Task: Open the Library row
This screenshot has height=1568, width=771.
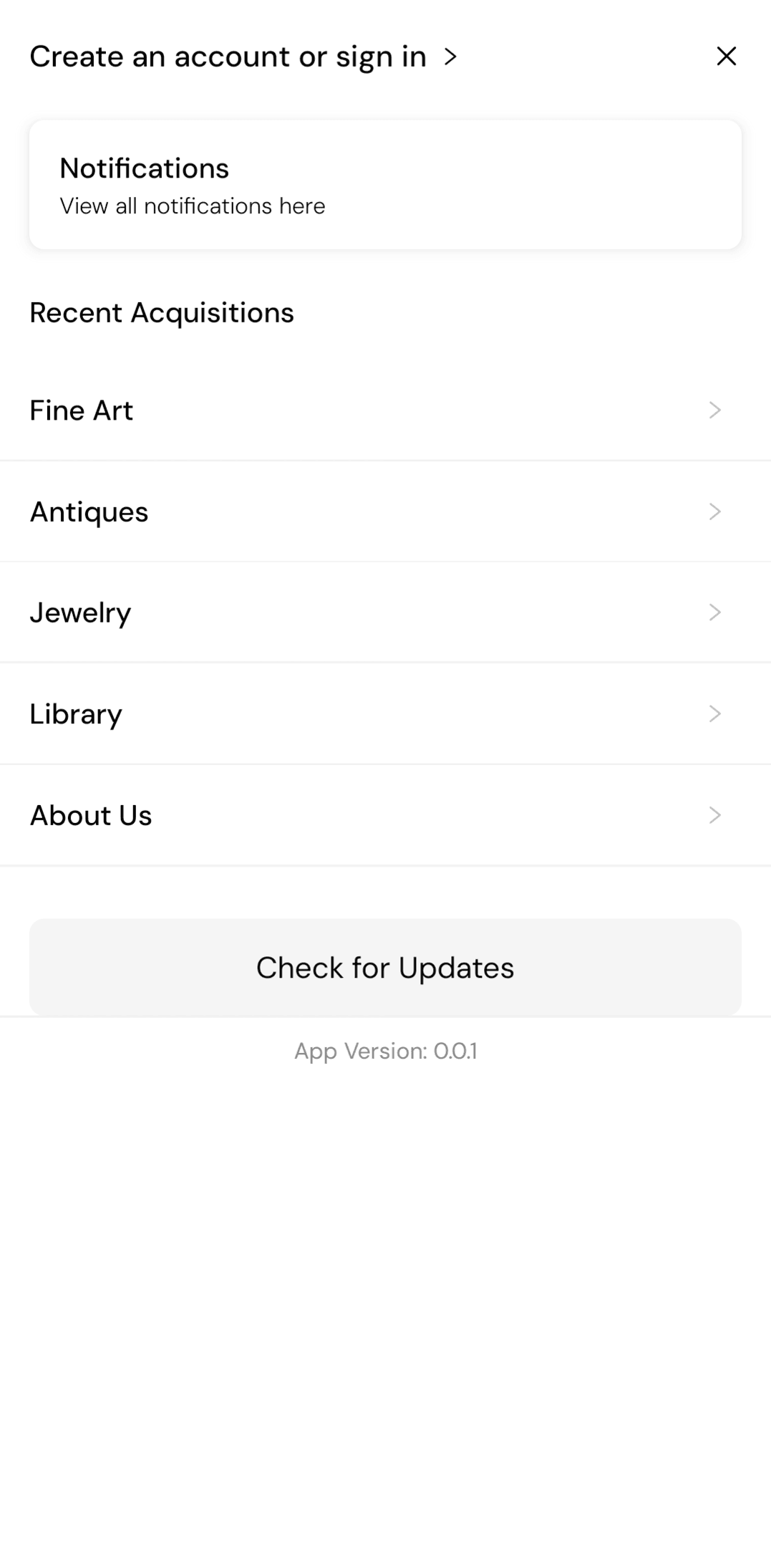Action: click(x=385, y=714)
